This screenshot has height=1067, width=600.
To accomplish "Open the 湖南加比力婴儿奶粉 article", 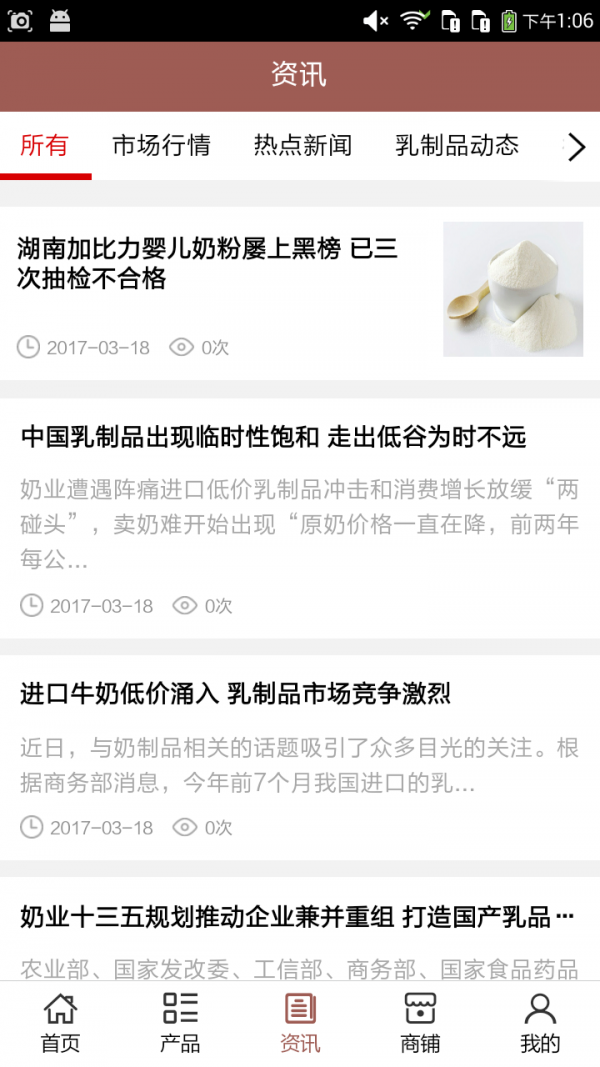I will click(x=208, y=264).
